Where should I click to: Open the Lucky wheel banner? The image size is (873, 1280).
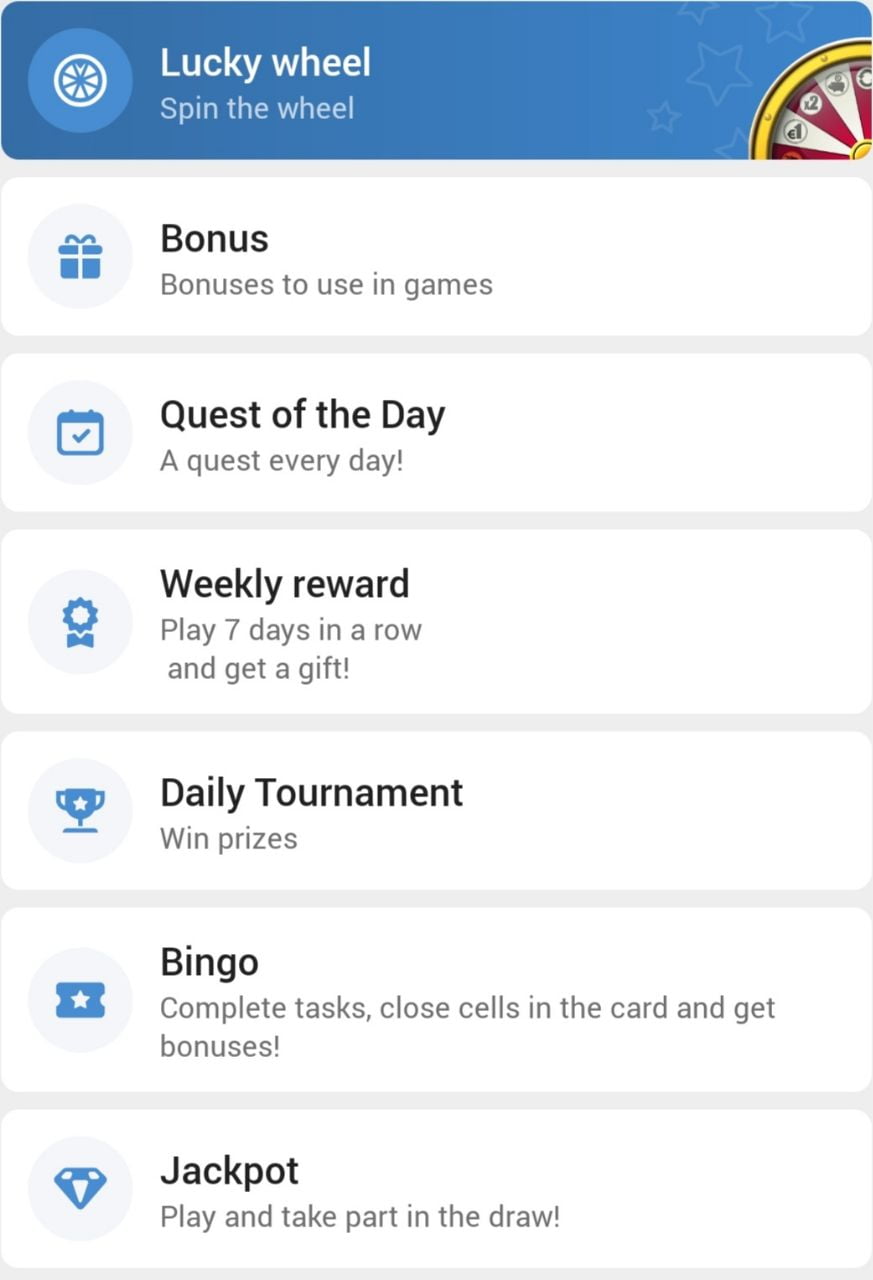[x=436, y=80]
